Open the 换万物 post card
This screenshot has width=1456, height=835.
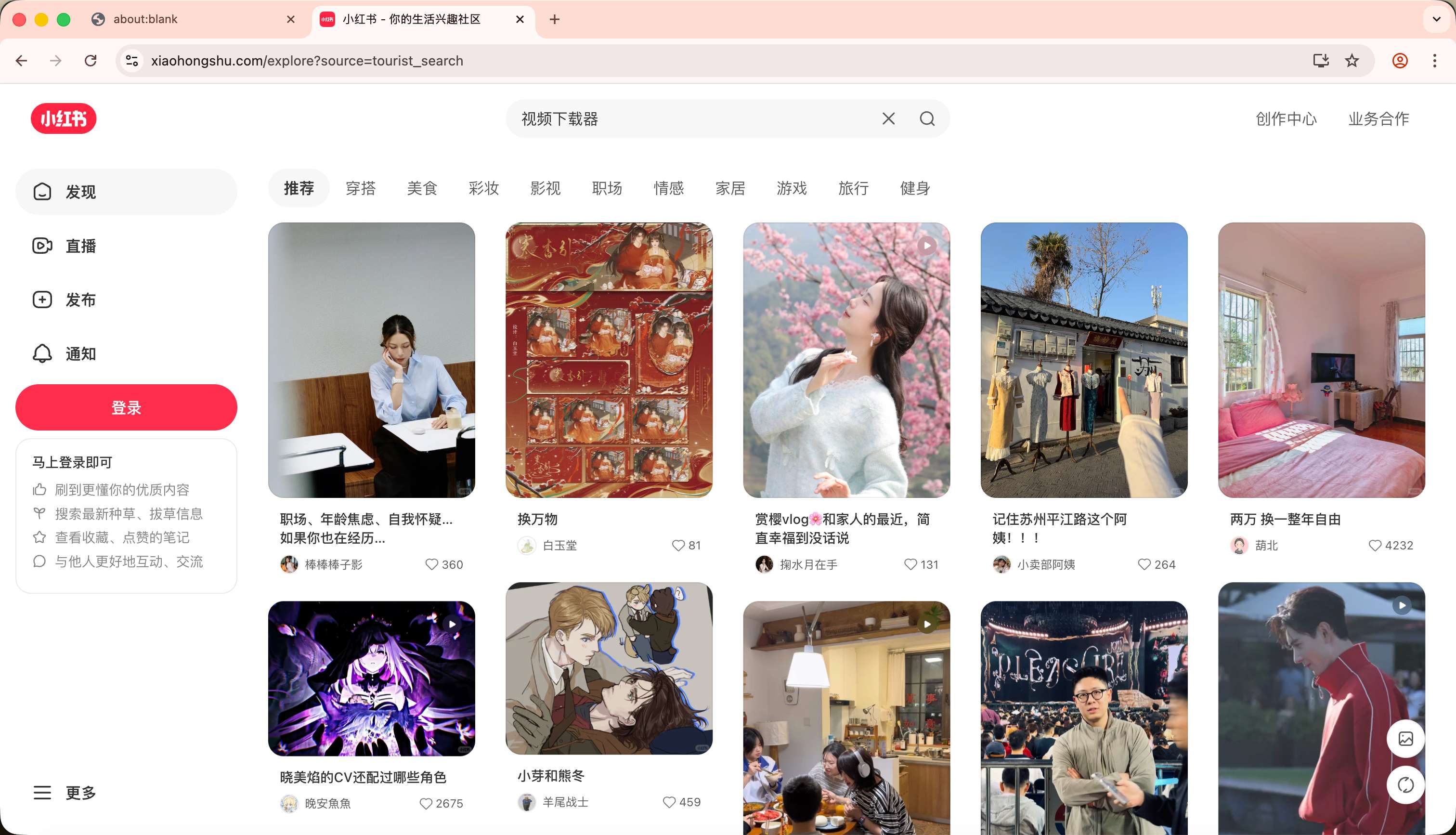[609, 360]
